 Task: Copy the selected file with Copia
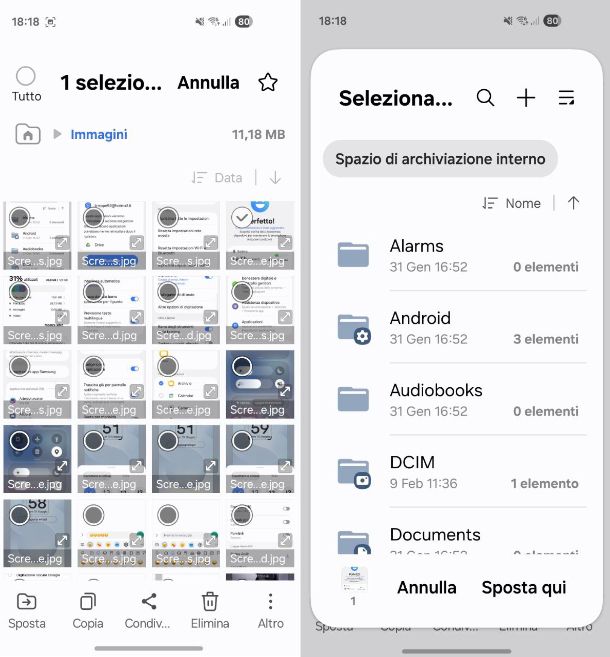pyautogui.click(x=88, y=610)
